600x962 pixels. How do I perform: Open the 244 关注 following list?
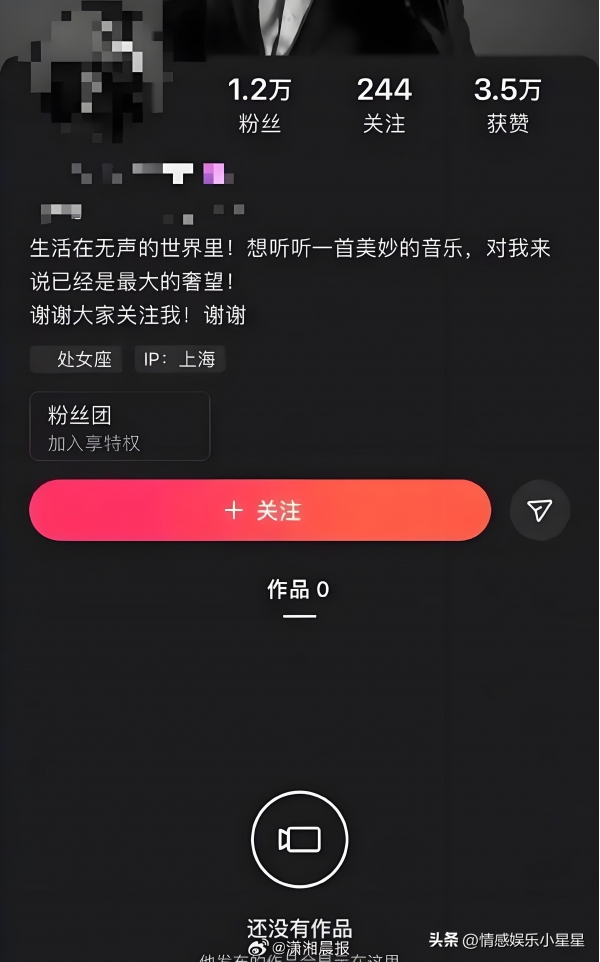384,105
